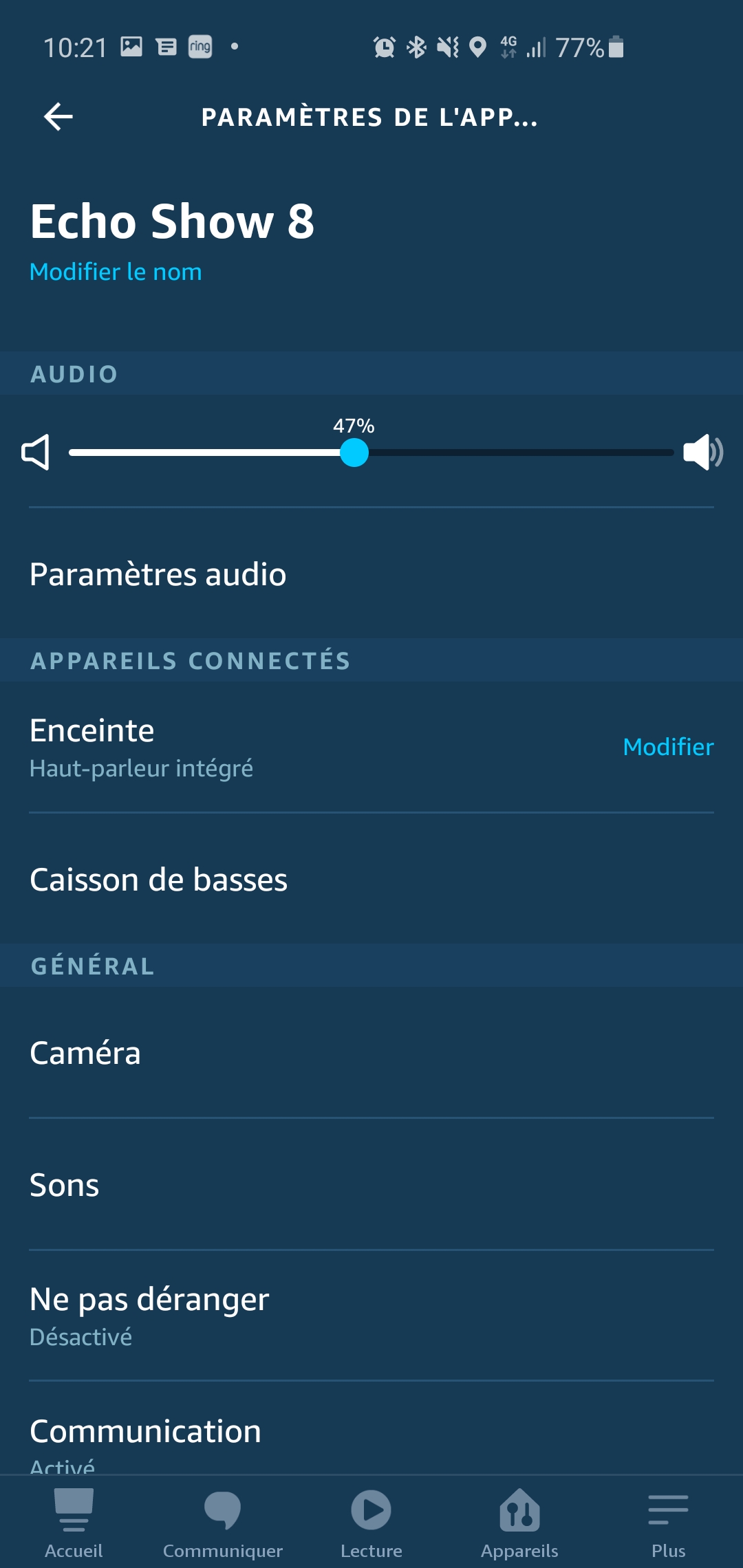Click the ring notification icon in status bar
The image size is (743, 1568).
(x=200, y=46)
